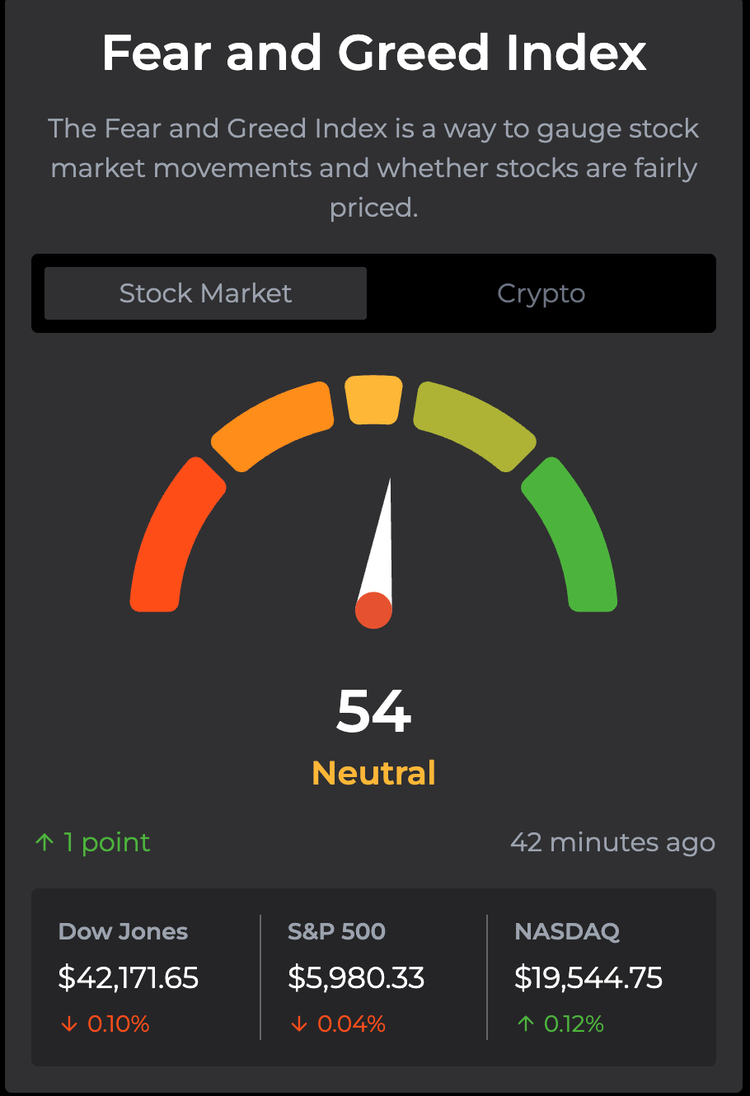Click the green up arrow beside 1 point
750x1096 pixels.
click(42, 842)
